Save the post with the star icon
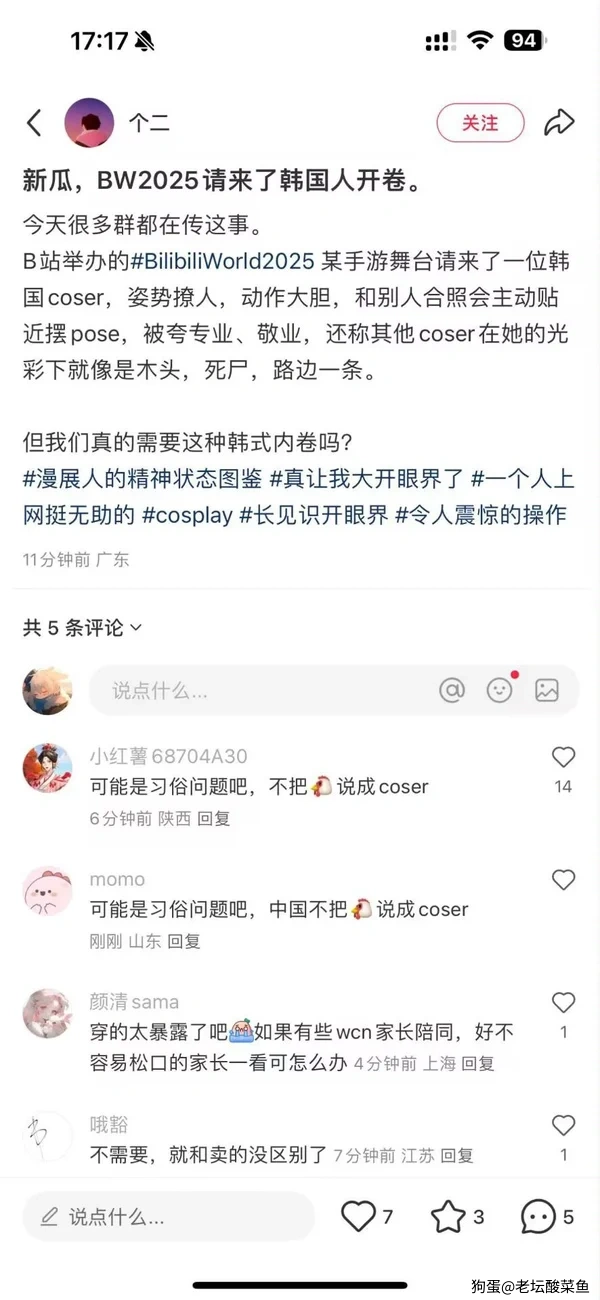Screen dimensions: 600x1300 click(x=448, y=1217)
